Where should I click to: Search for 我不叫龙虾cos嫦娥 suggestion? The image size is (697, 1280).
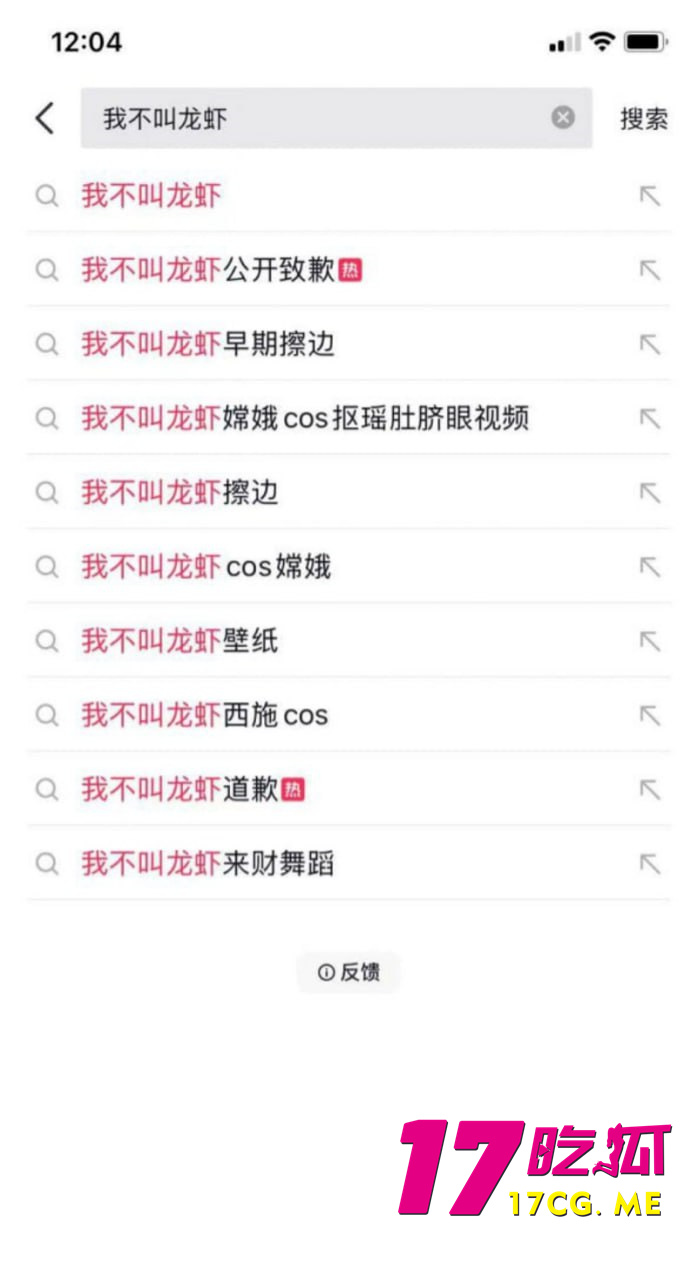point(206,567)
